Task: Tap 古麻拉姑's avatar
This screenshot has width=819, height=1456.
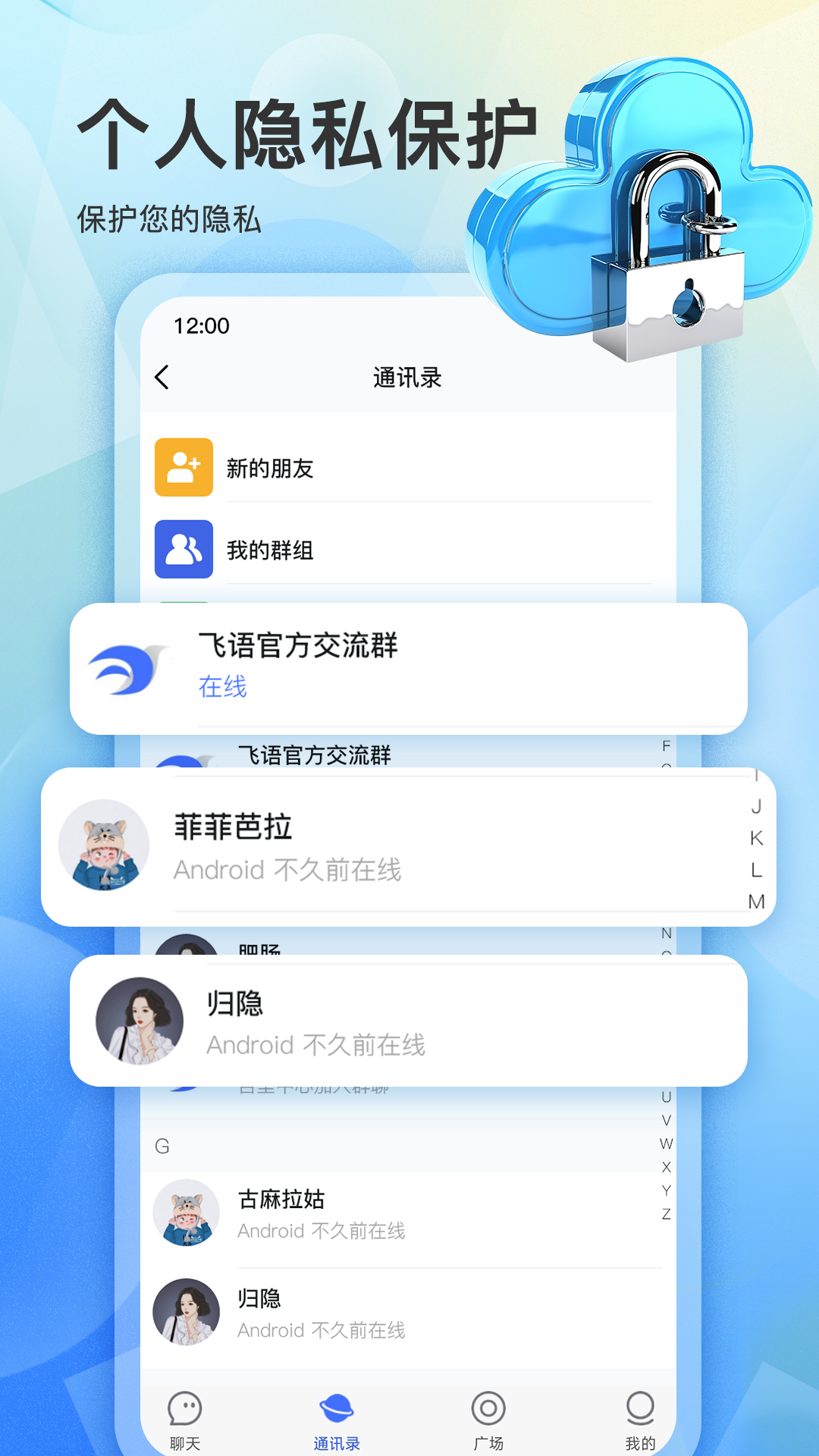Action: pyautogui.click(x=187, y=1213)
